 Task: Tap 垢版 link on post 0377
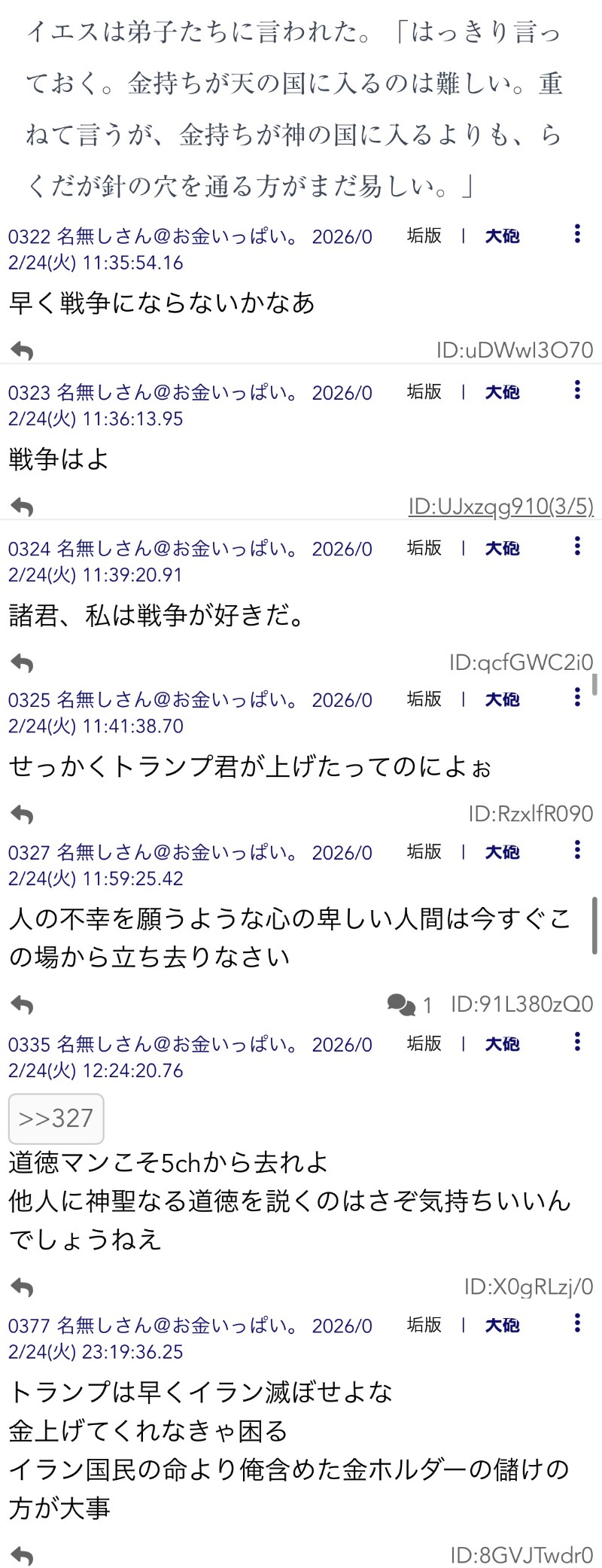pos(424,1325)
